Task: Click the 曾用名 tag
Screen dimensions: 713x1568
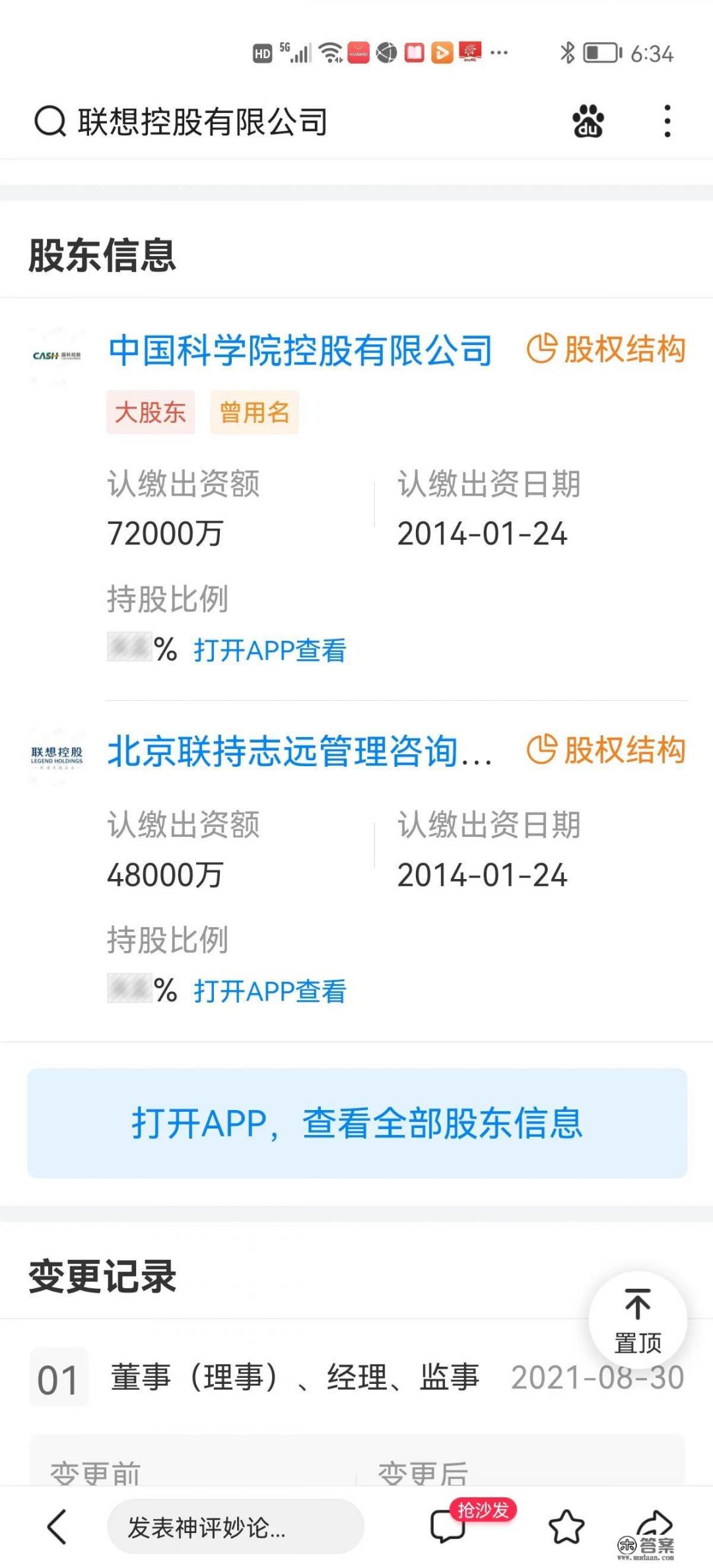Action: click(255, 412)
